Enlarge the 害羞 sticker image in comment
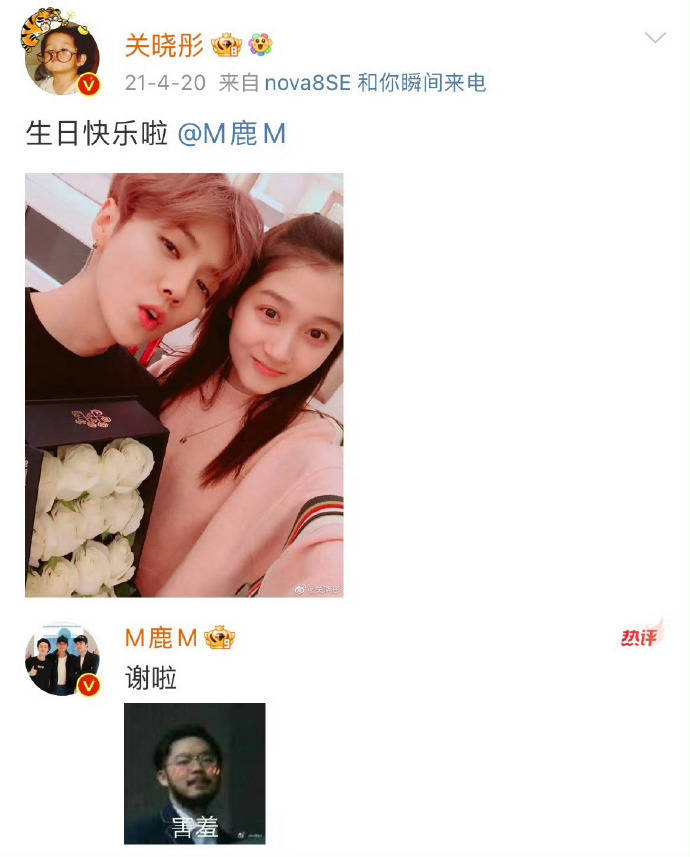The image size is (690, 857). pos(195,773)
